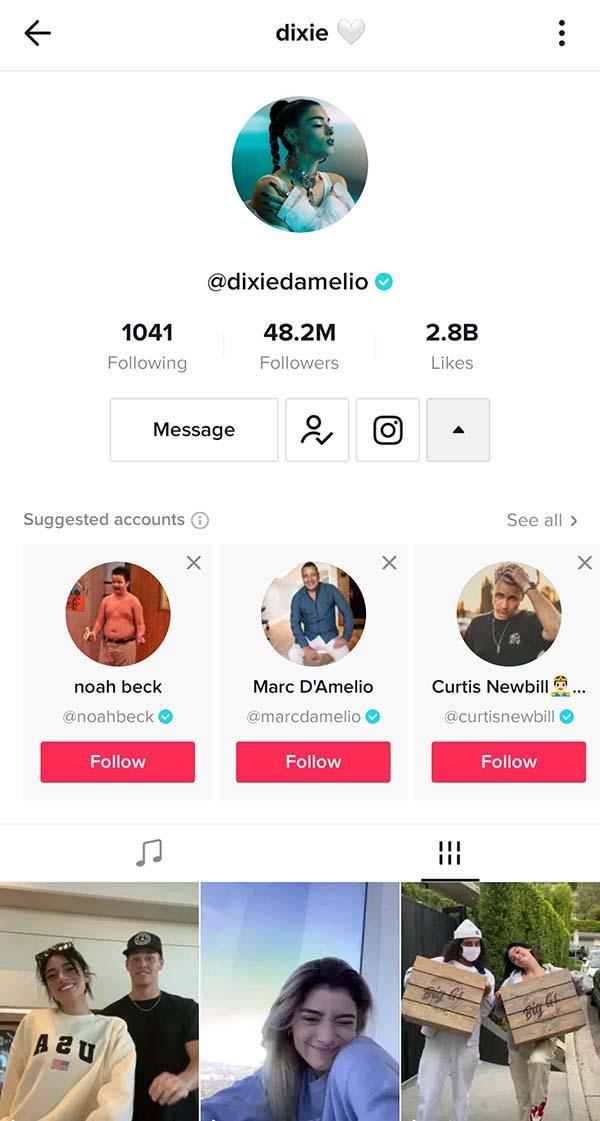Image resolution: width=600 pixels, height=1121 pixels.
Task: Go back using the top arrow
Action: coord(37,33)
